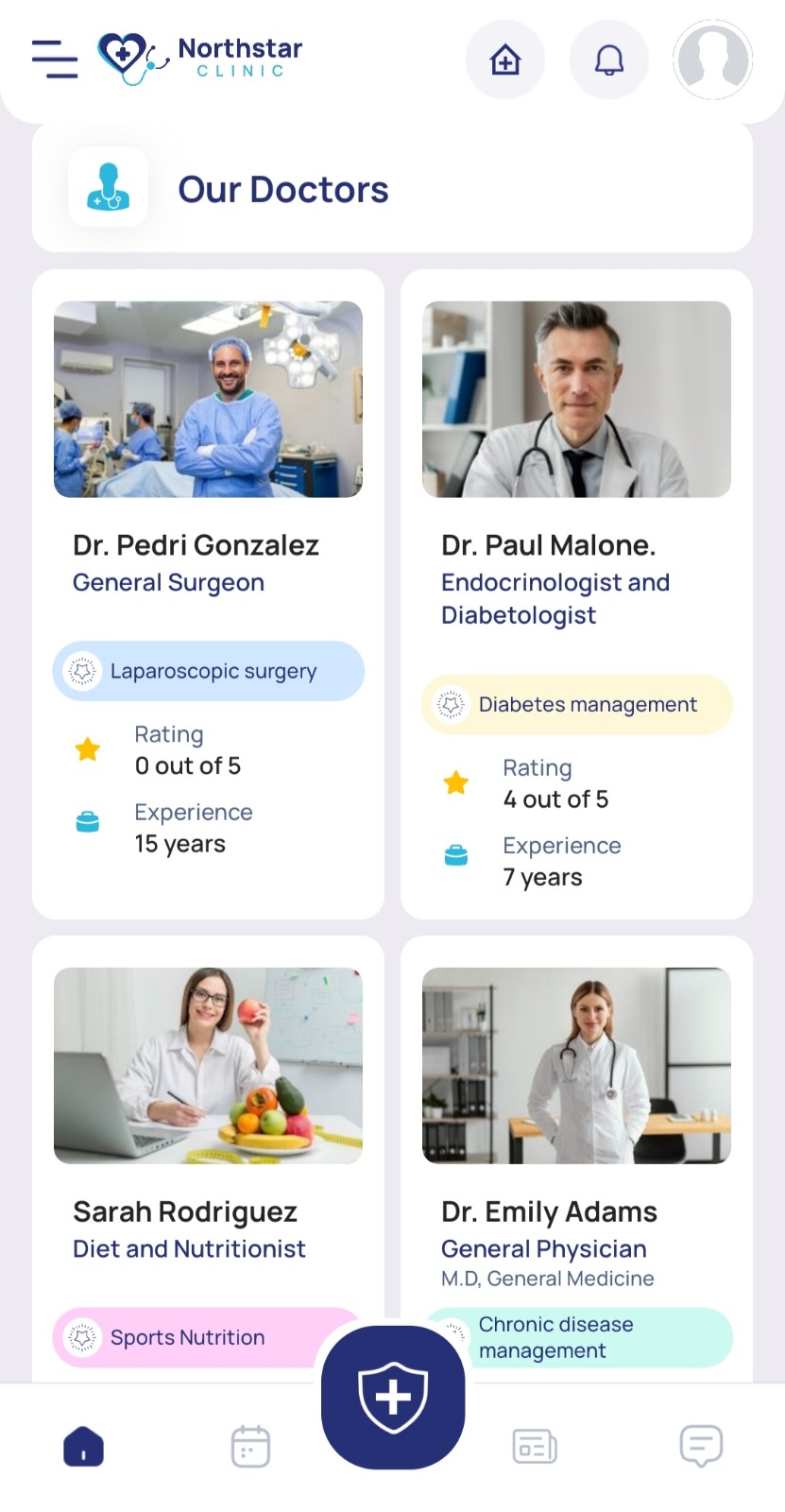Tap the central shield-plus emergency button
The image size is (785, 1512).
393,1399
